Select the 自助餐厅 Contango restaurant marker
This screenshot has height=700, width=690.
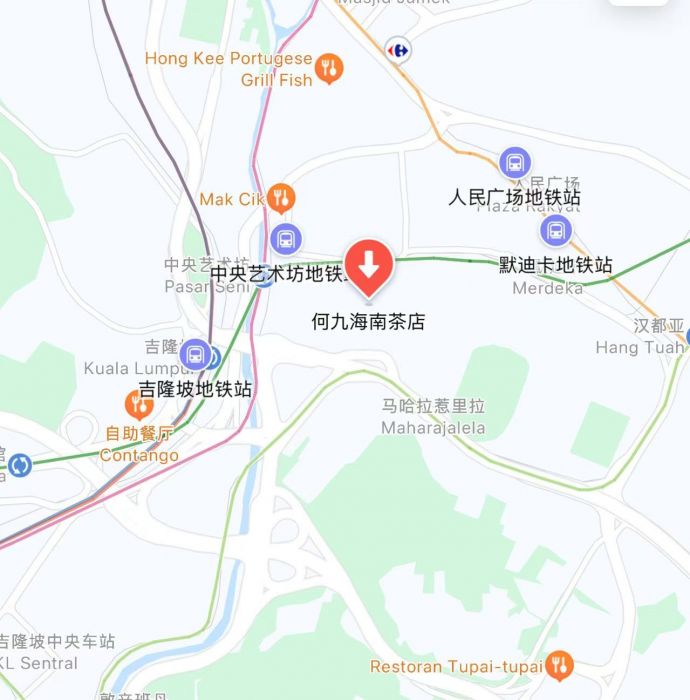(139, 405)
